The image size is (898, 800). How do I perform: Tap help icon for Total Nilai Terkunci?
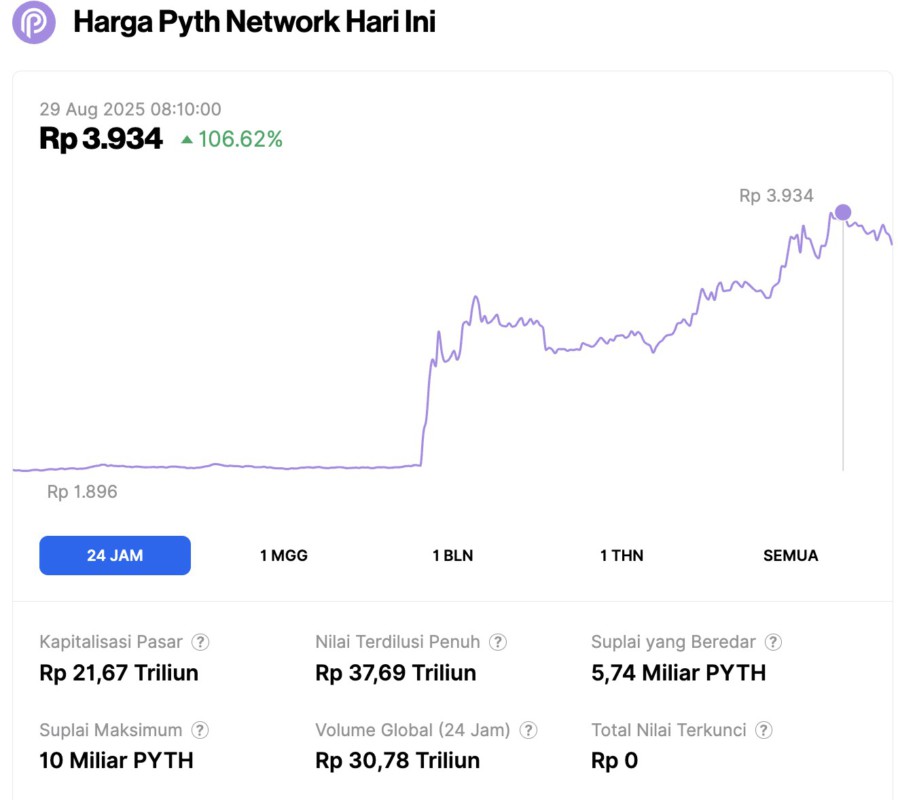pos(764,730)
